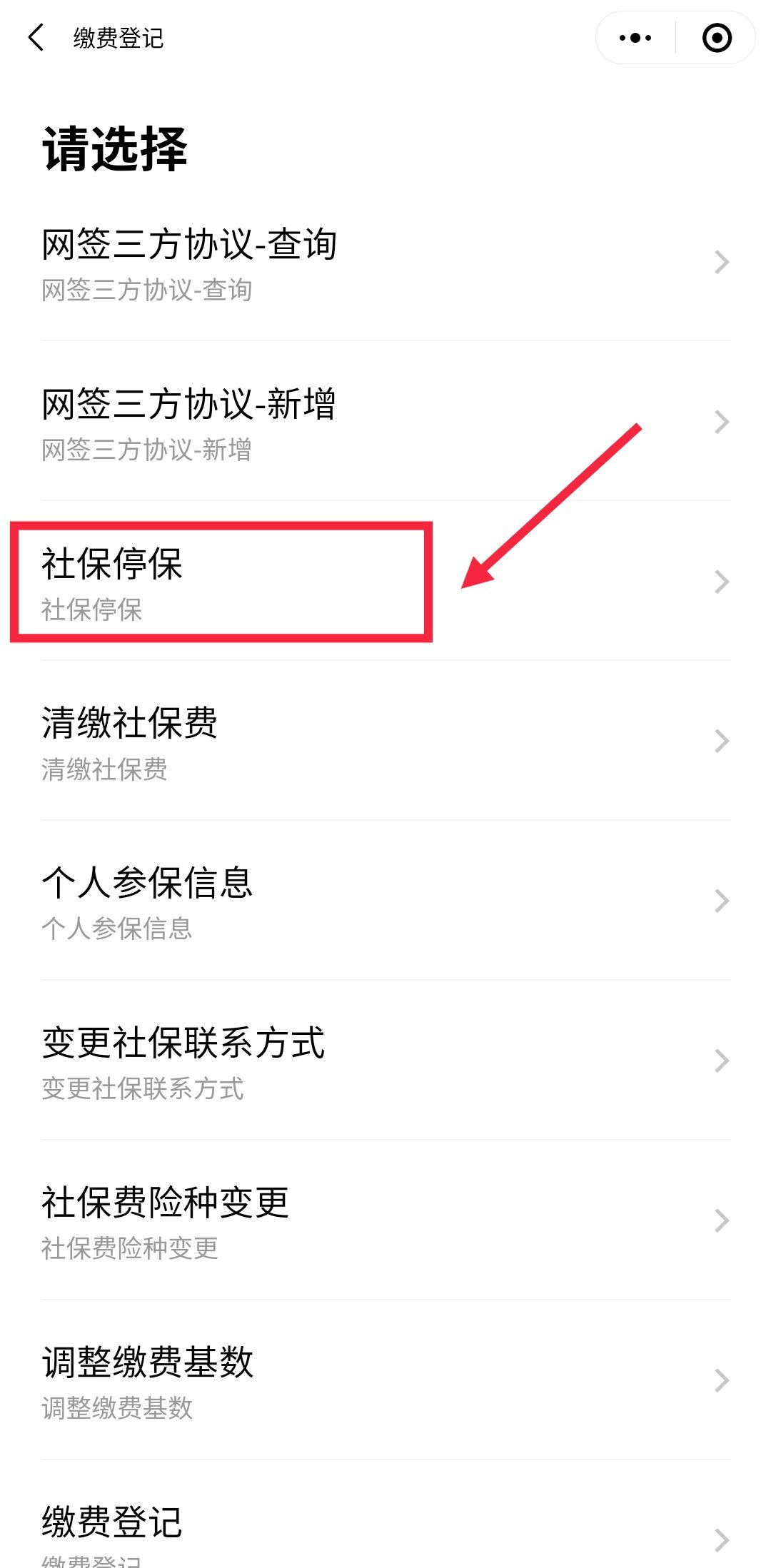Viewport: 771px width, 1568px height.
Task: Close the mini program with the circle button
Action: 717,38
